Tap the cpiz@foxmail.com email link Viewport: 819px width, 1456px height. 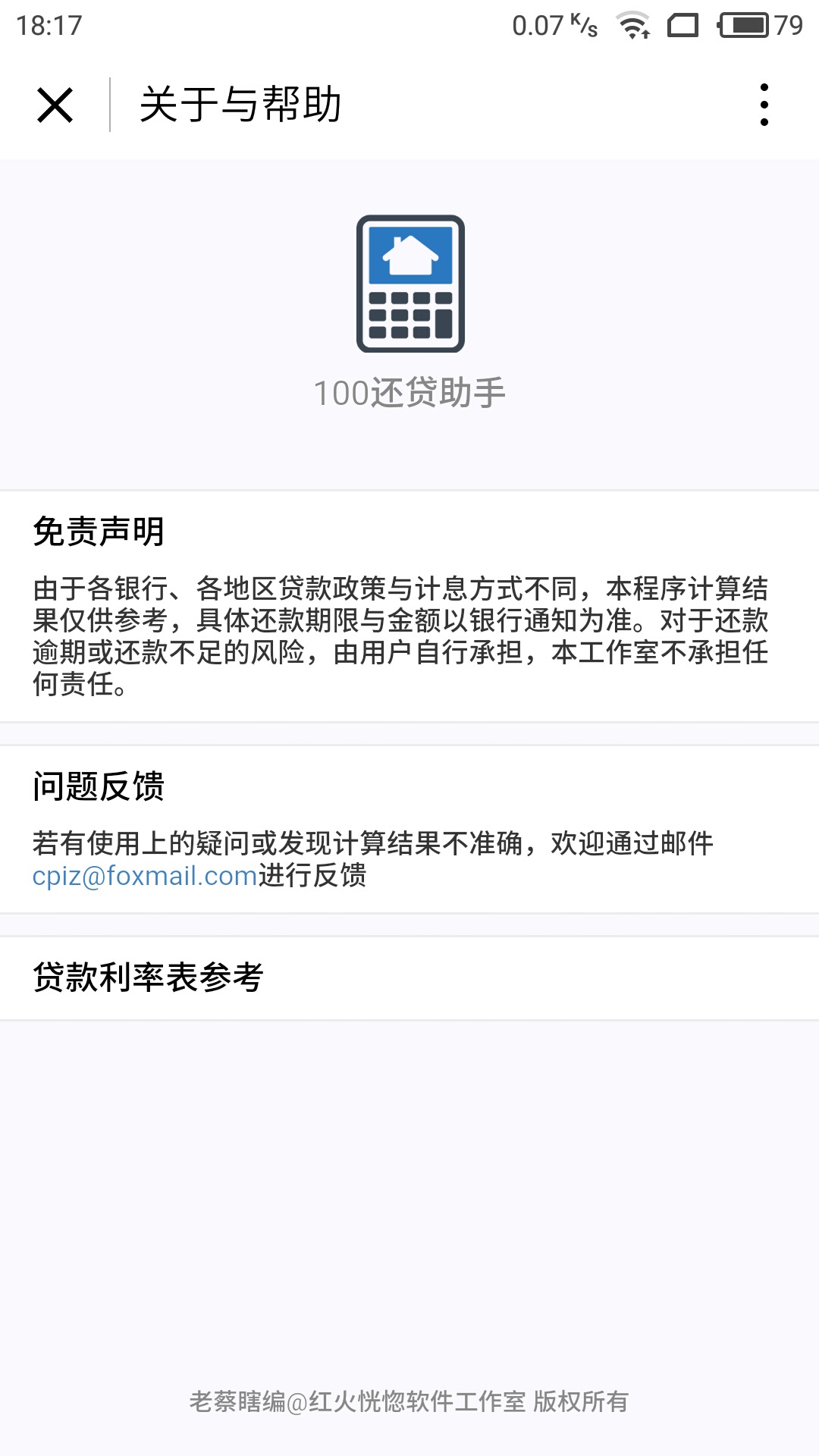(145, 876)
